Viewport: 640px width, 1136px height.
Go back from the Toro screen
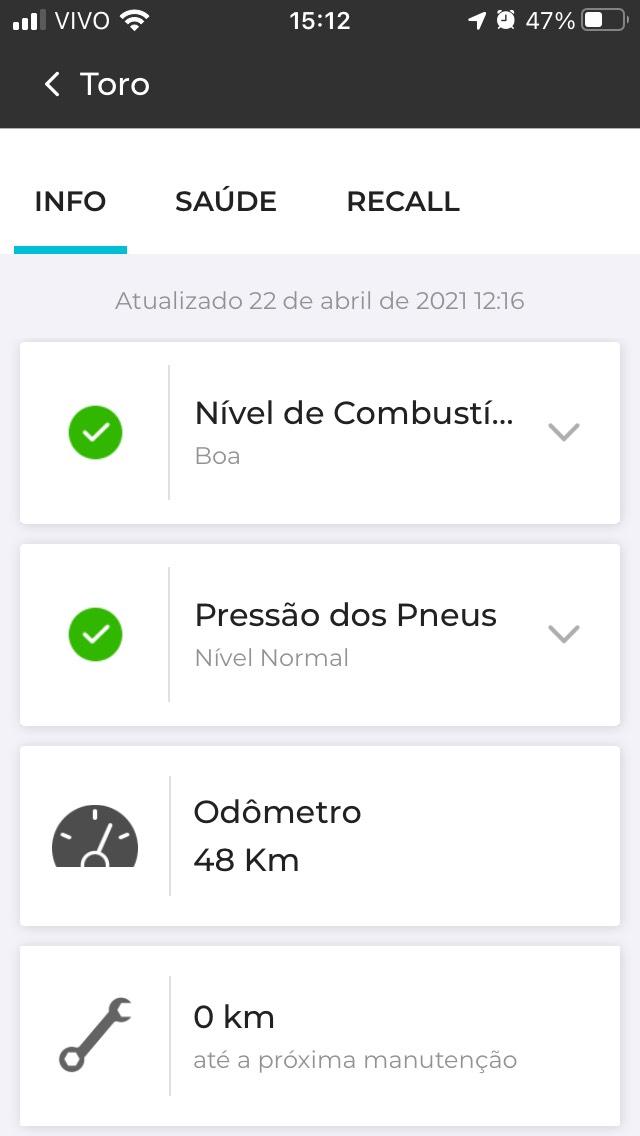coord(52,84)
